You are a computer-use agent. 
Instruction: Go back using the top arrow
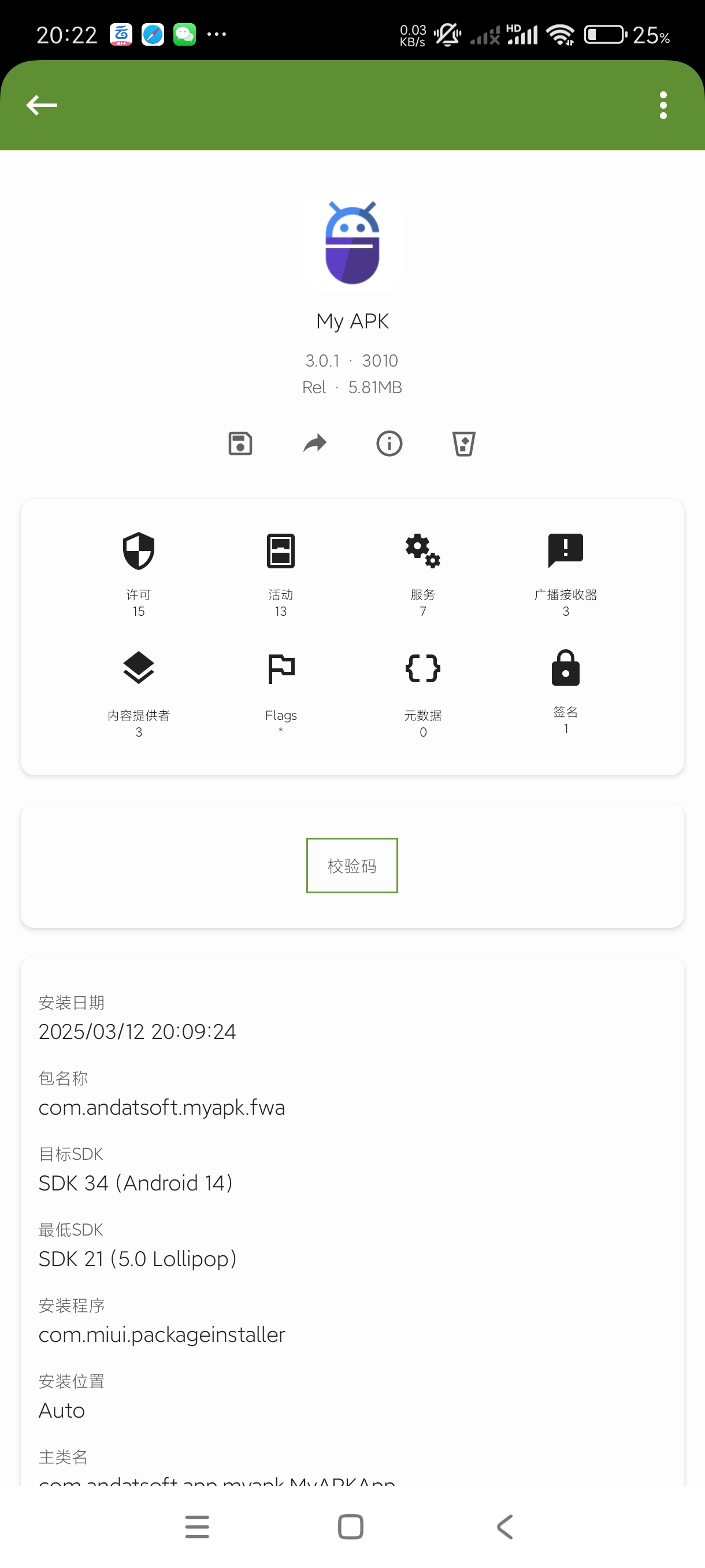pyautogui.click(x=42, y=105)
